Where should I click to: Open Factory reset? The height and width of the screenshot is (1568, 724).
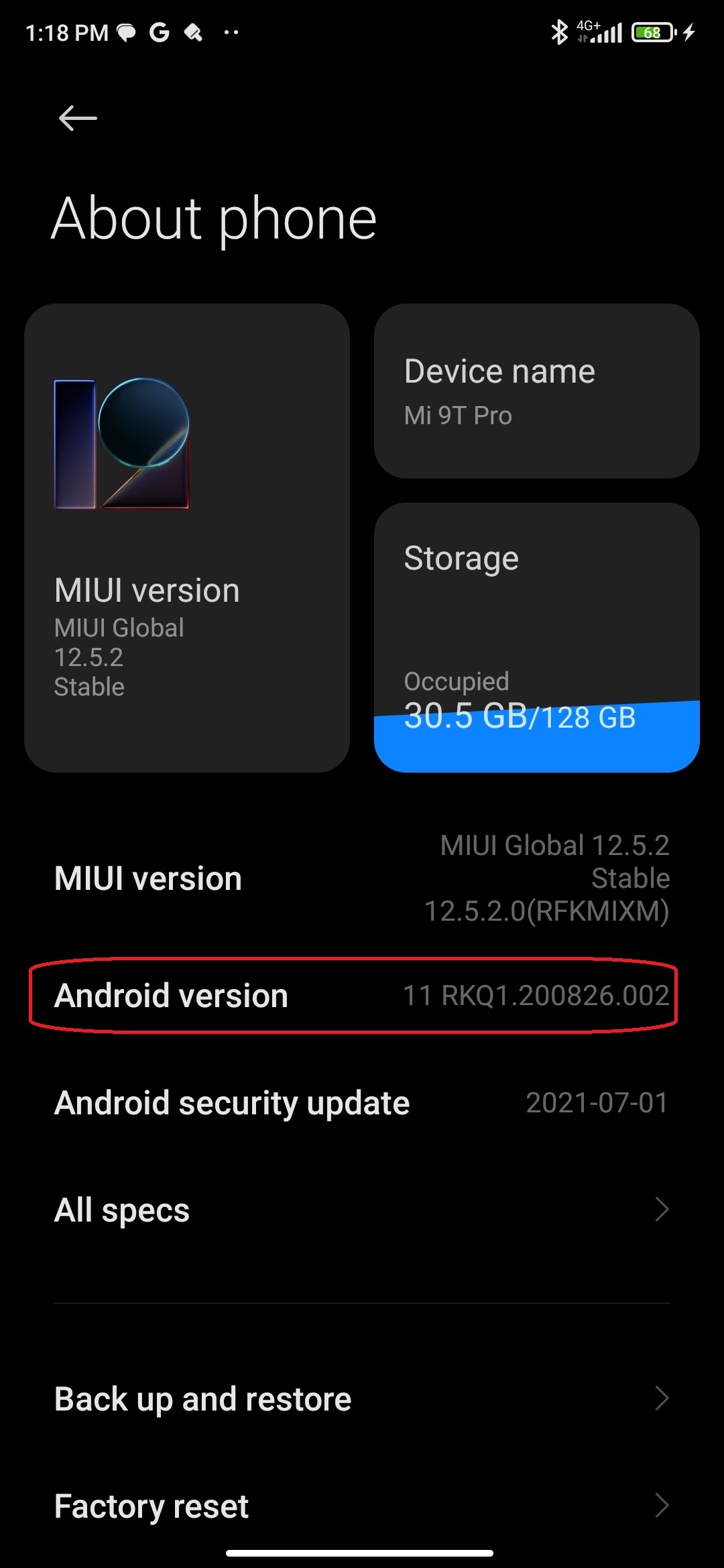click(x=362, y=1506)
